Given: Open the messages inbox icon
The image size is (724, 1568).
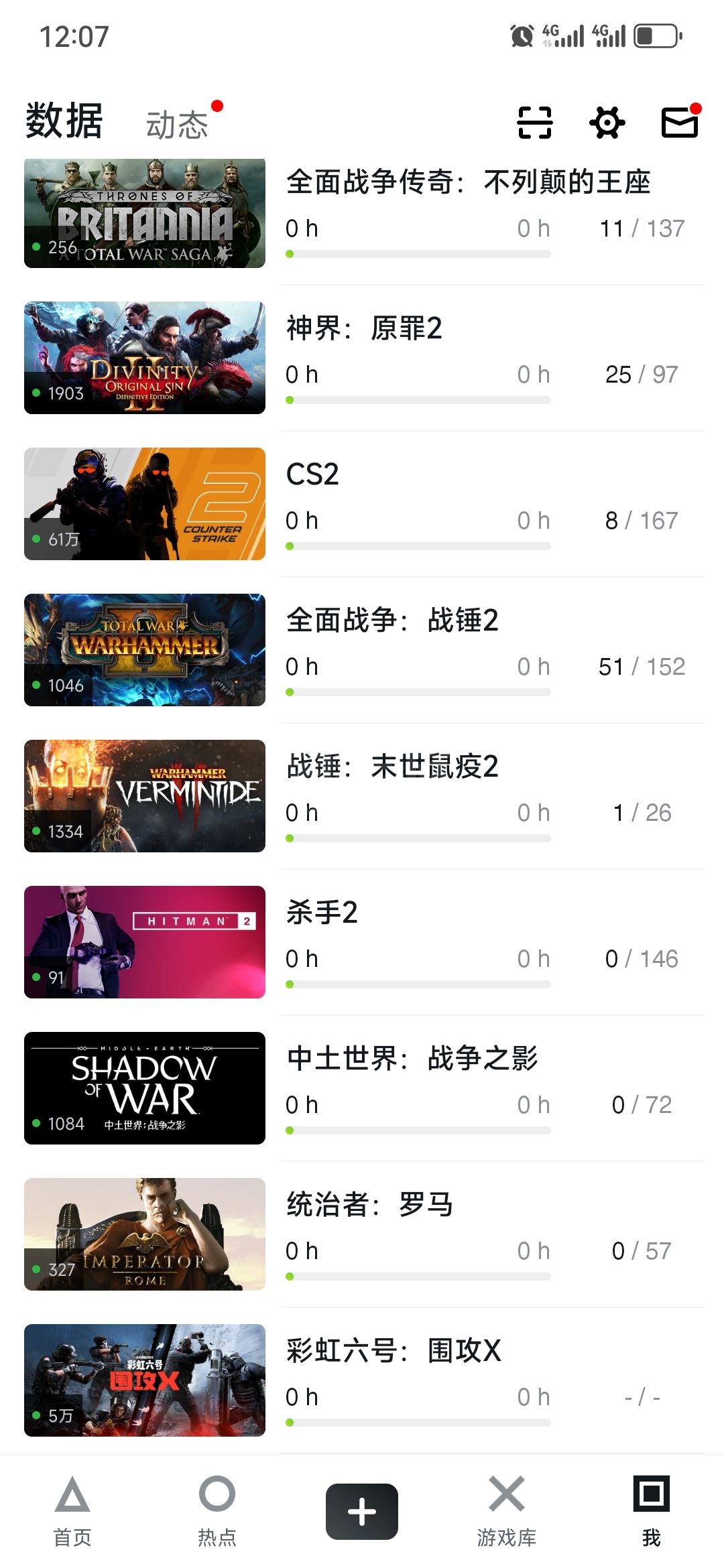Looking at the screenshot, I should click(x=680, y=123).
